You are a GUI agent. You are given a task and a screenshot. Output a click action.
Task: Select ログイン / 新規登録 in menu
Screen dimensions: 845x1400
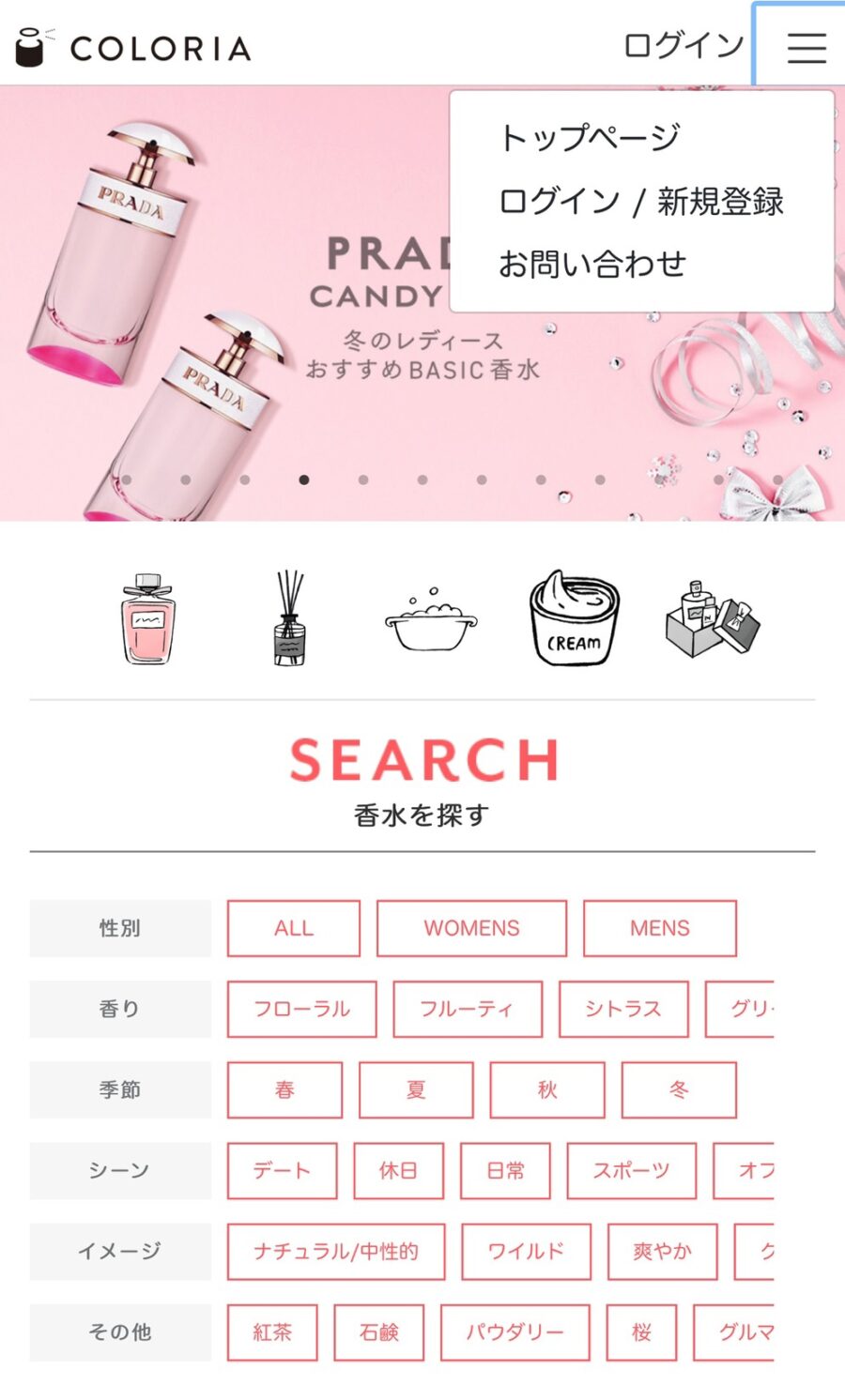pyautogui.click(x=640, y=201)
